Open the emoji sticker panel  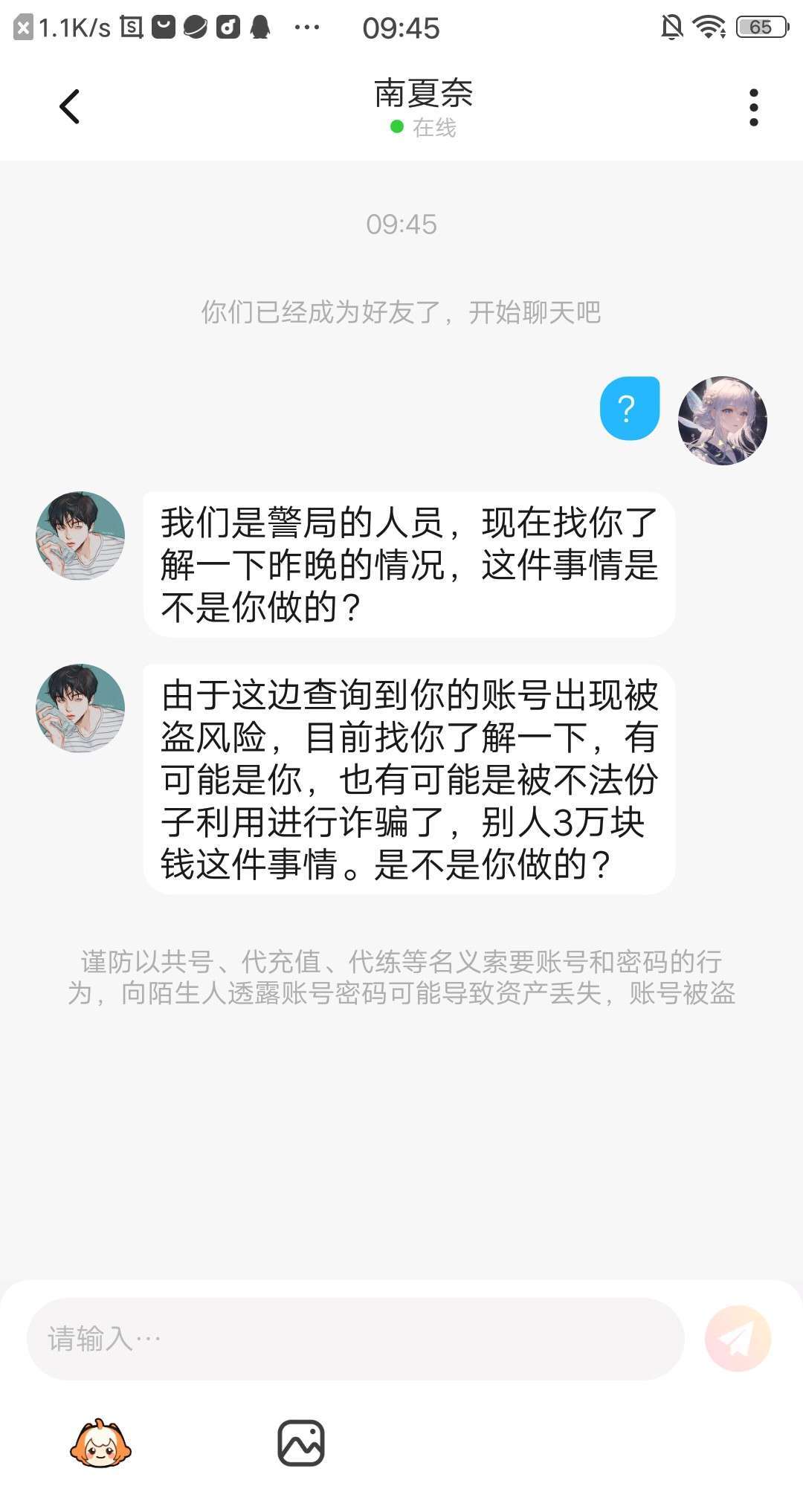100,1444
